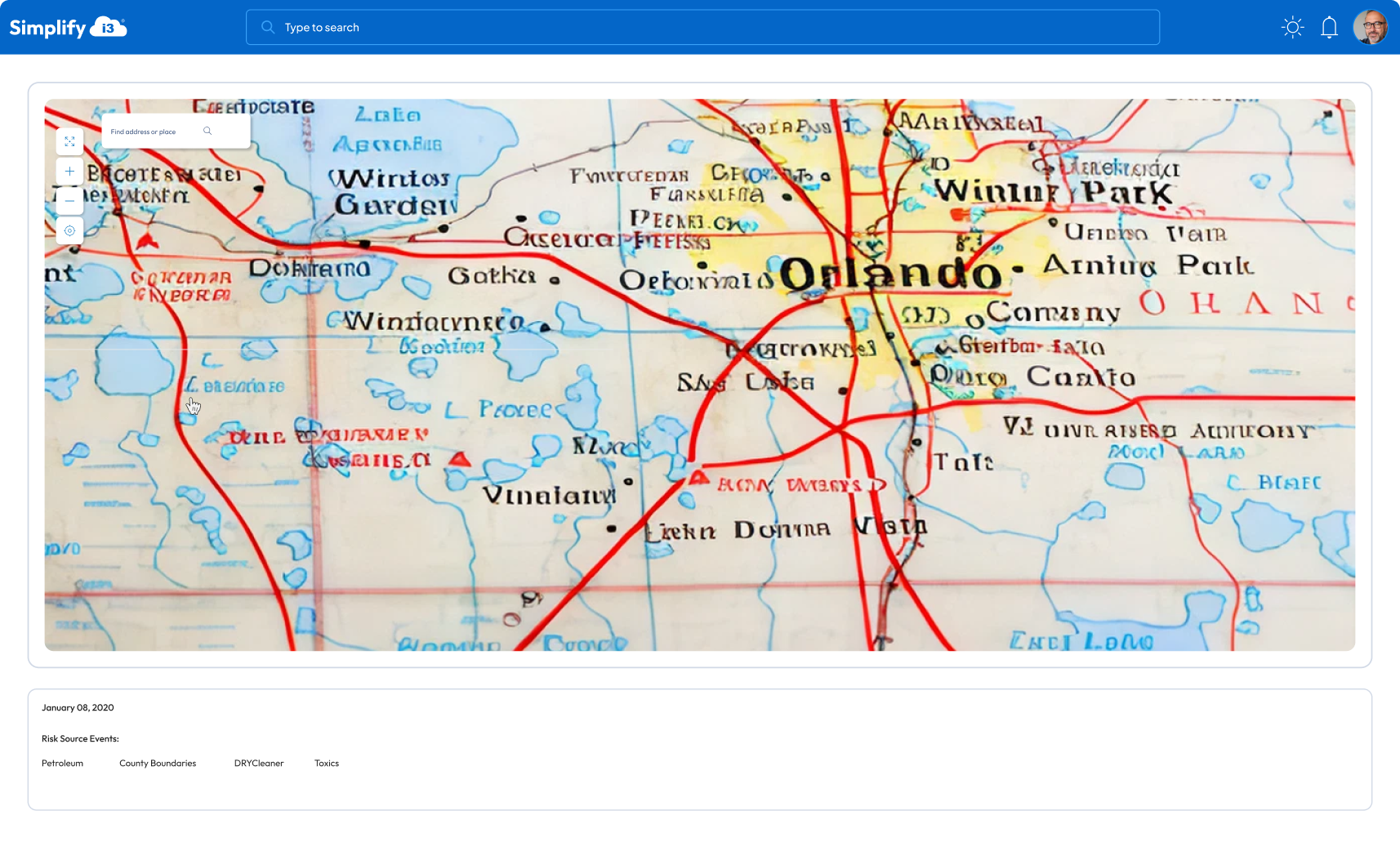The width and height of the screenshot is (1400, 851).
Task: Zoom out on the map
Action: tap(70, 200)
